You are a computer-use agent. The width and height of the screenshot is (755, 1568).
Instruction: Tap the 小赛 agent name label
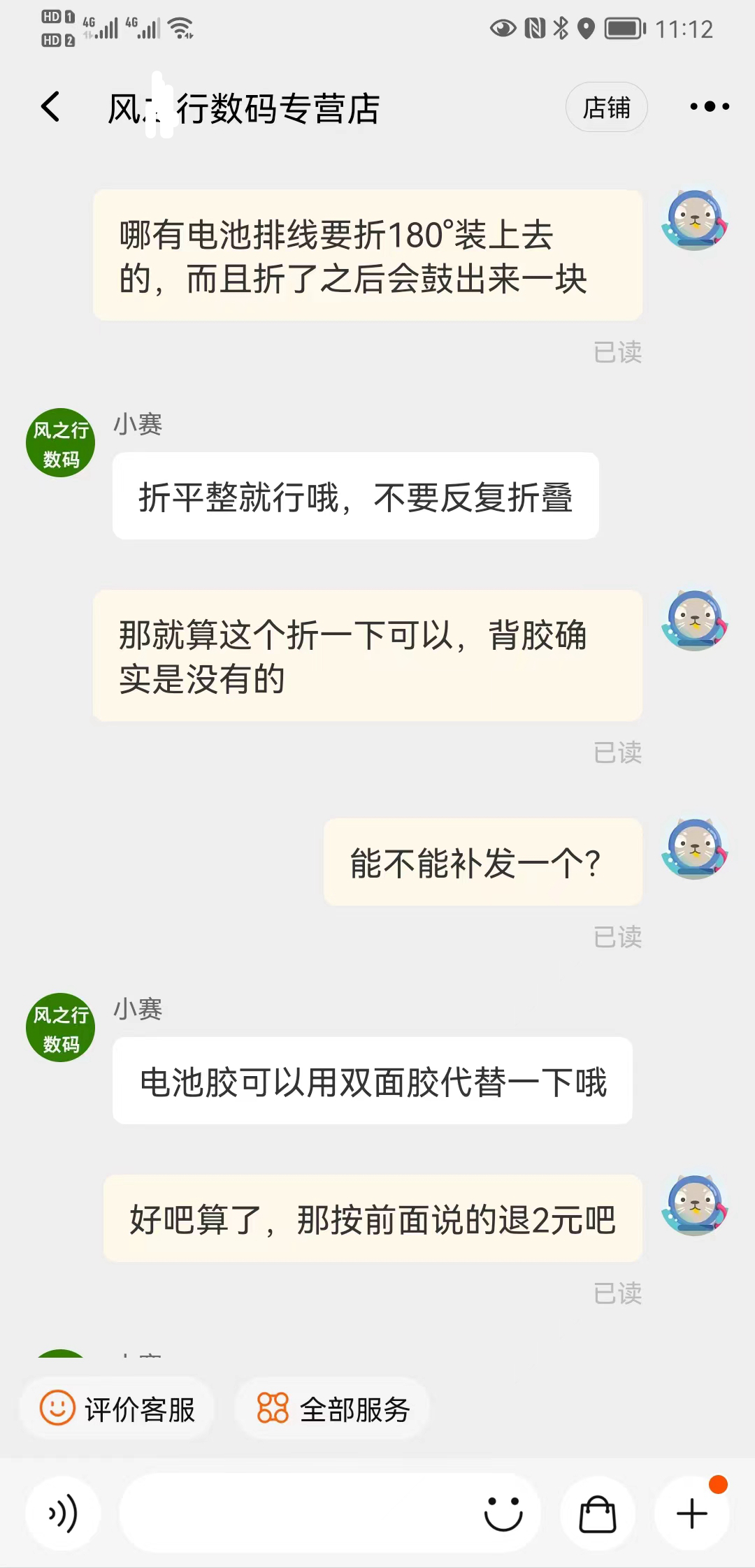pos(137,1009)
